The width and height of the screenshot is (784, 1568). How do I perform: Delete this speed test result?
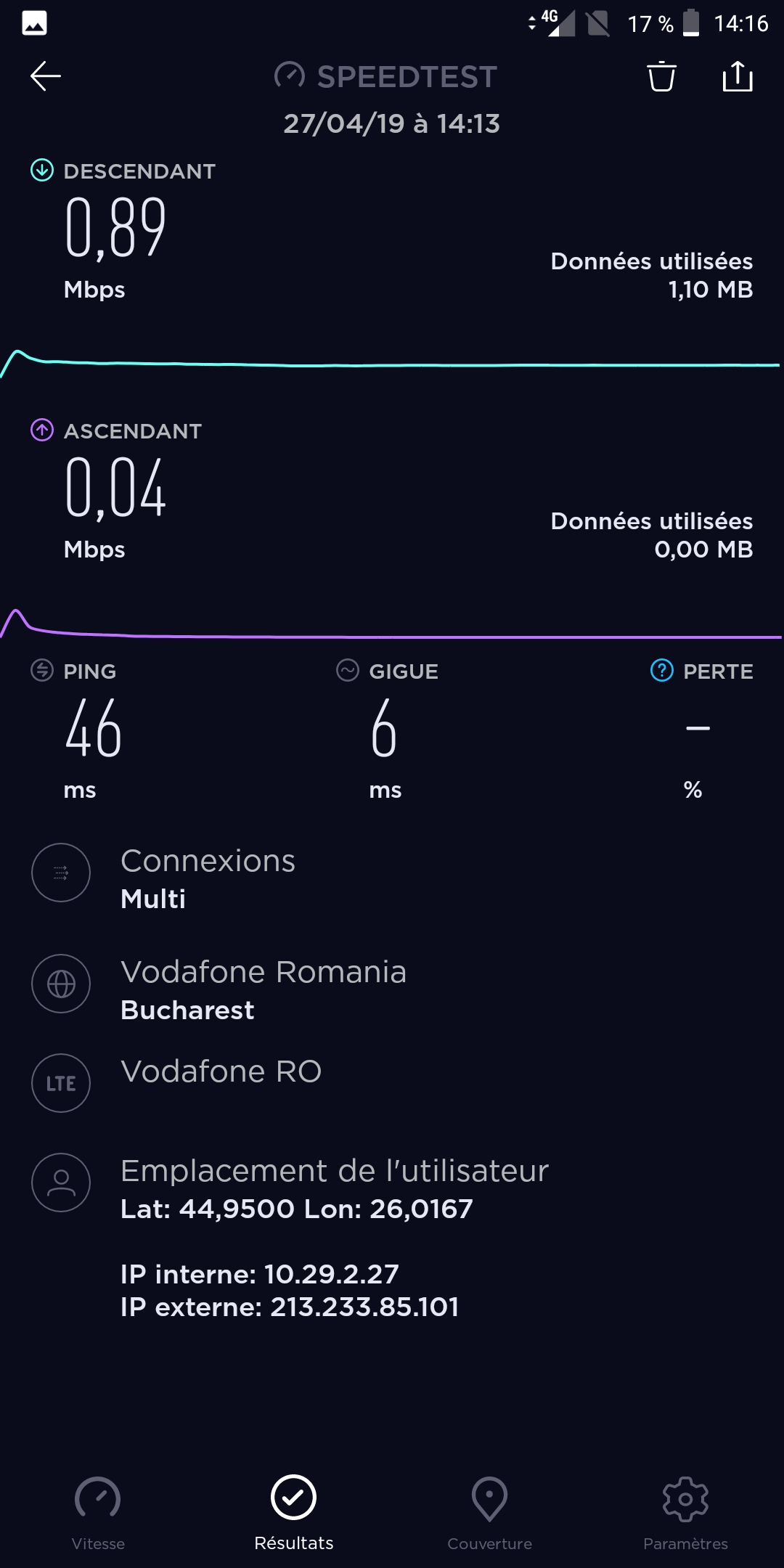pyautogui.click(x=661, y=76)
